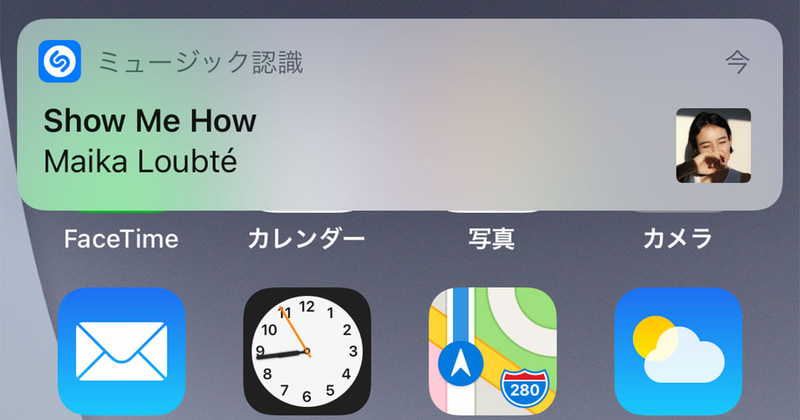Open the Mail app
The image size is (800, 420).
click(121, 352)
